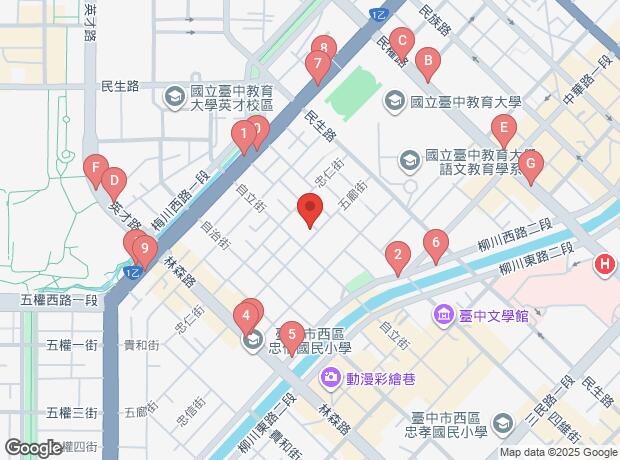
Task: Tap the red marker numbered 1
Action: (242, 133)
